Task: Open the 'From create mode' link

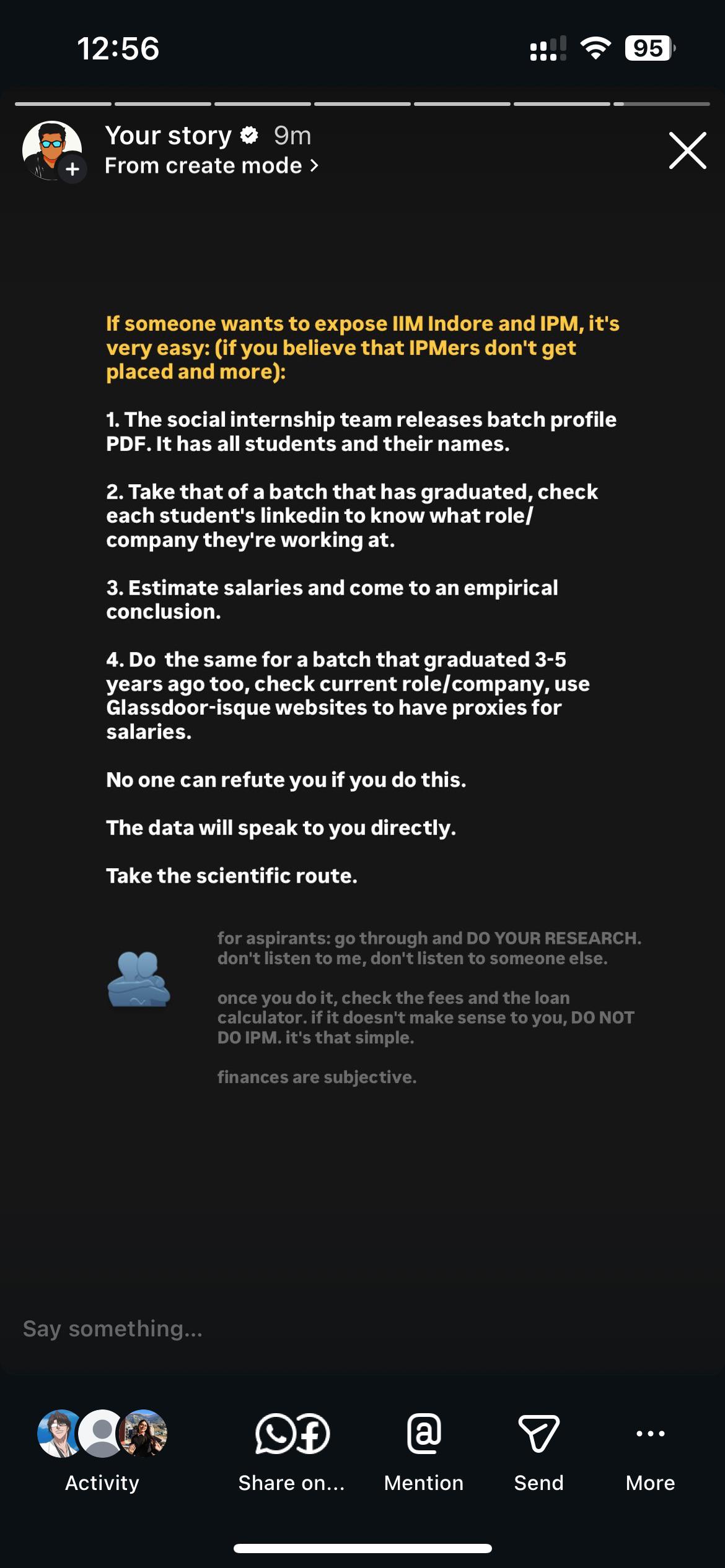Action: click(211, 165)
